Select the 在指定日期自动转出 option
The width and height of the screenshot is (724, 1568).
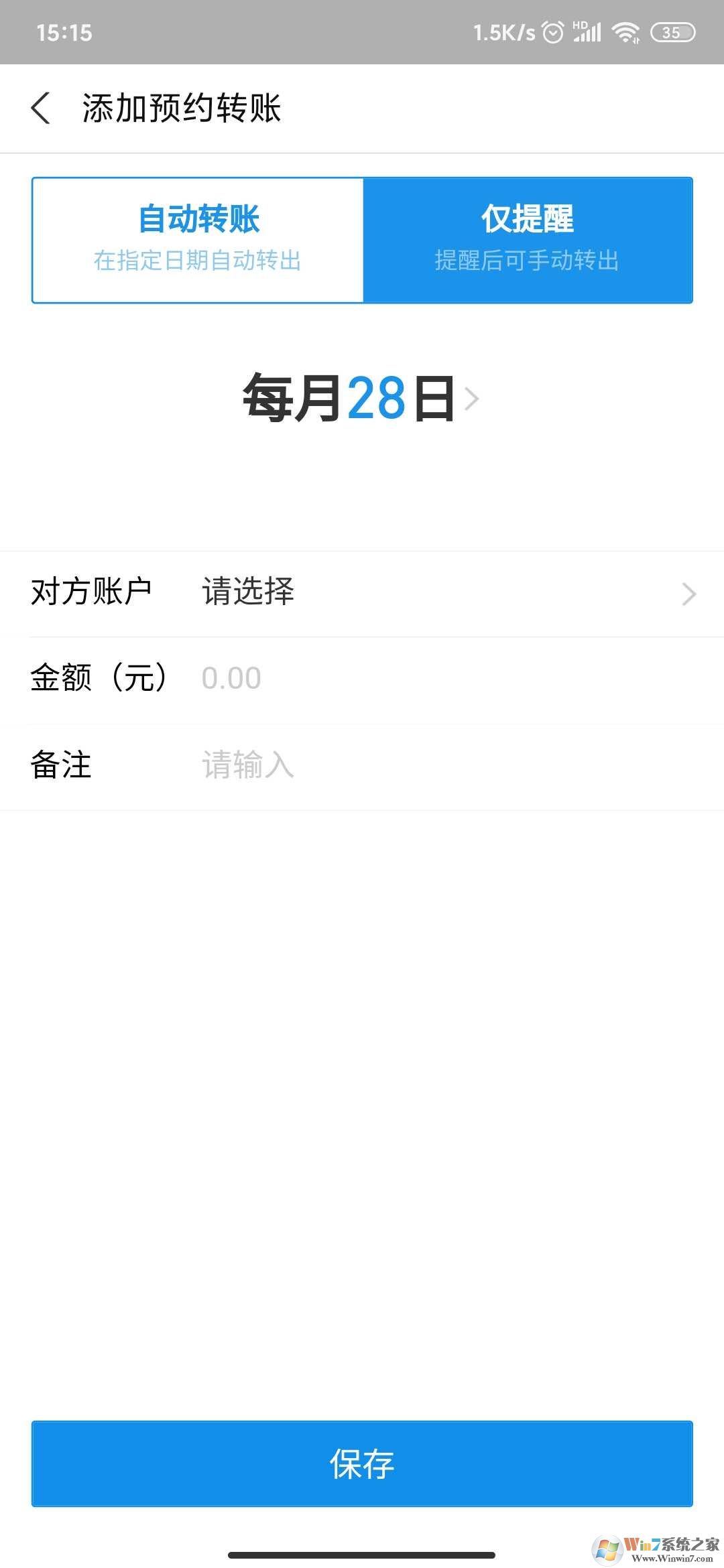[x=198, y=261]
